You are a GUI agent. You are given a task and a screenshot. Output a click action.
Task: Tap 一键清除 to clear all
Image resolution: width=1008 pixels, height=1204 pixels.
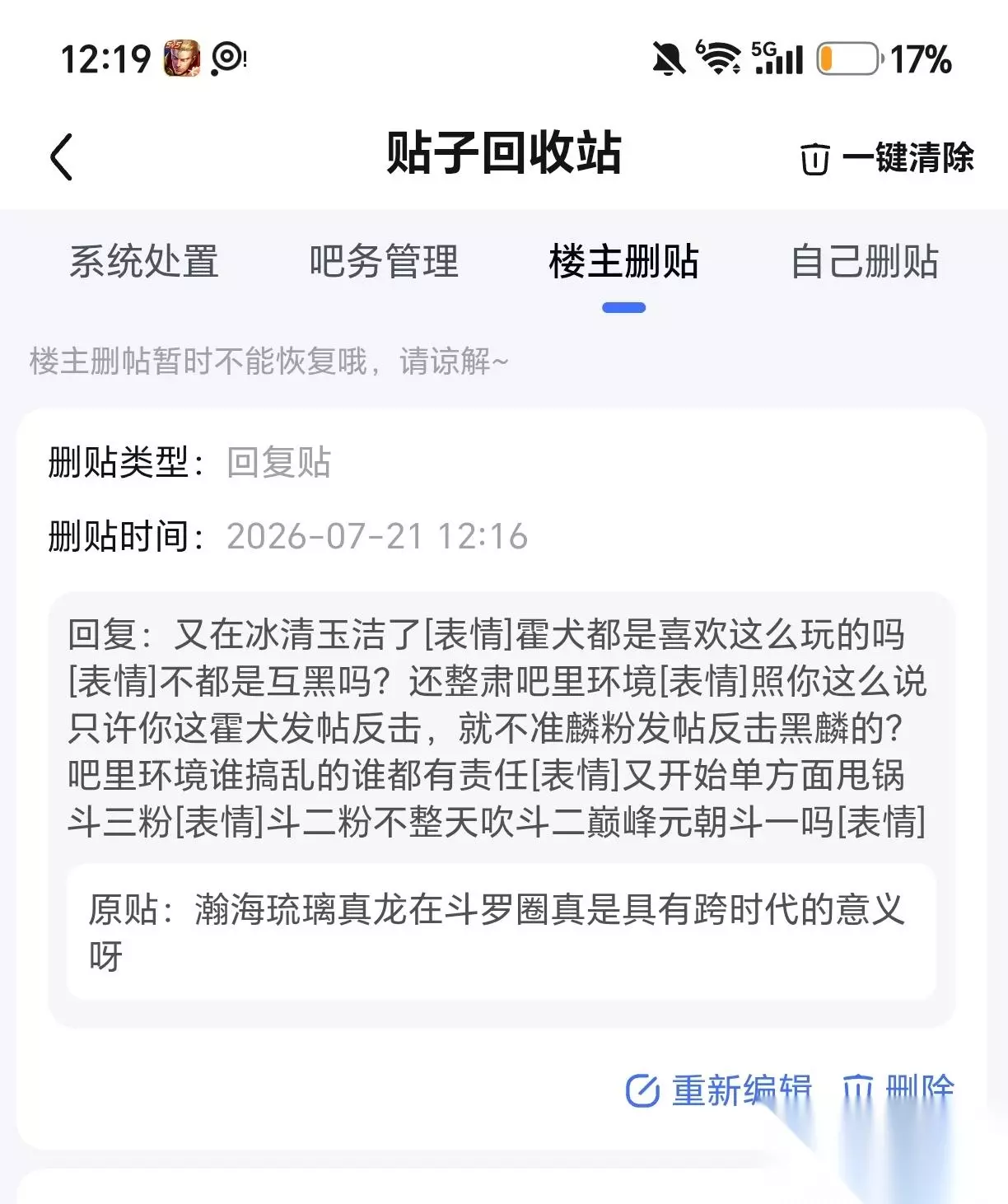click(x=886, y=157)
